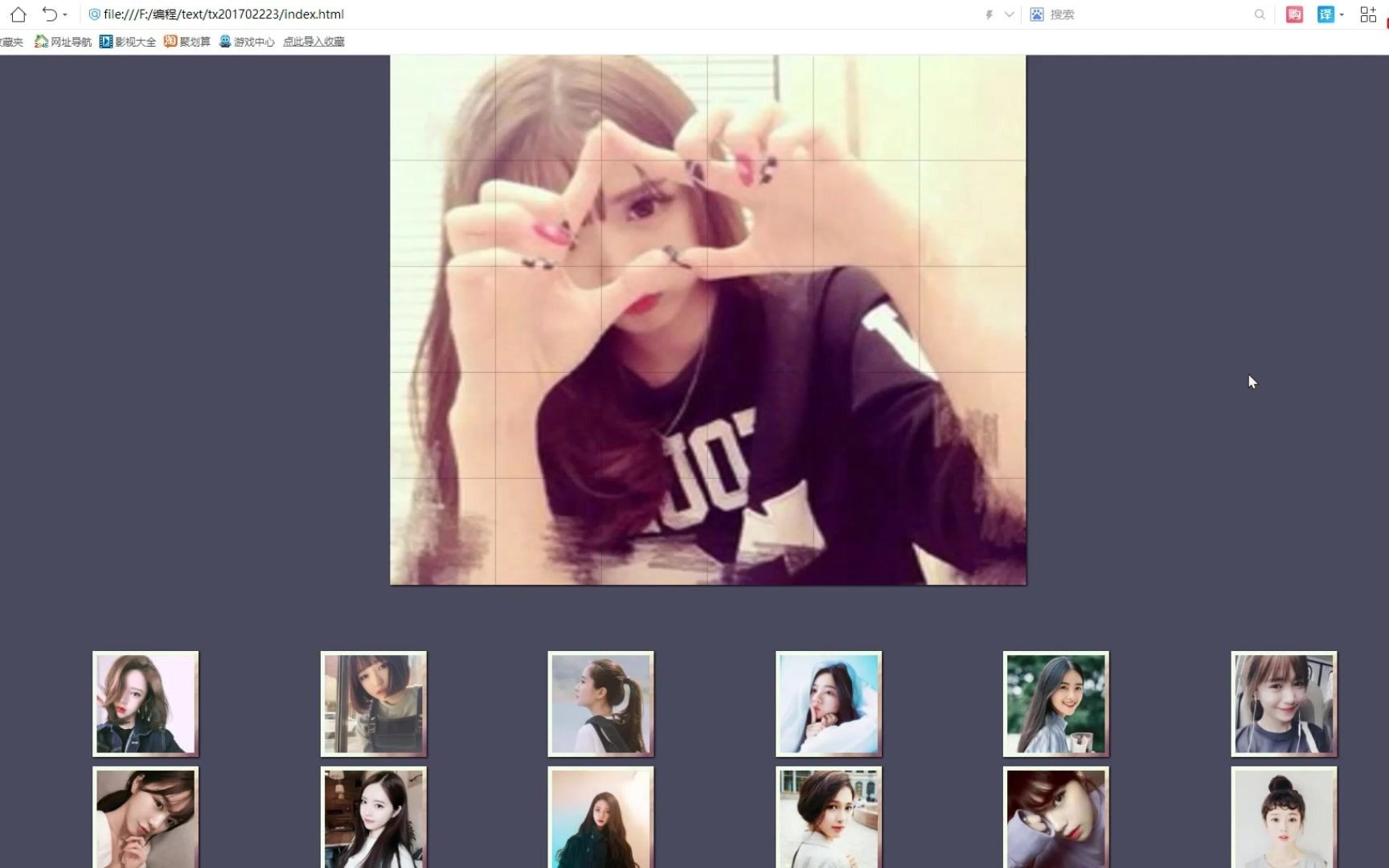This screenshot has width=1389, height=868.
Task: Select the side-profile ponytail thumbnail
Action: 600,704
